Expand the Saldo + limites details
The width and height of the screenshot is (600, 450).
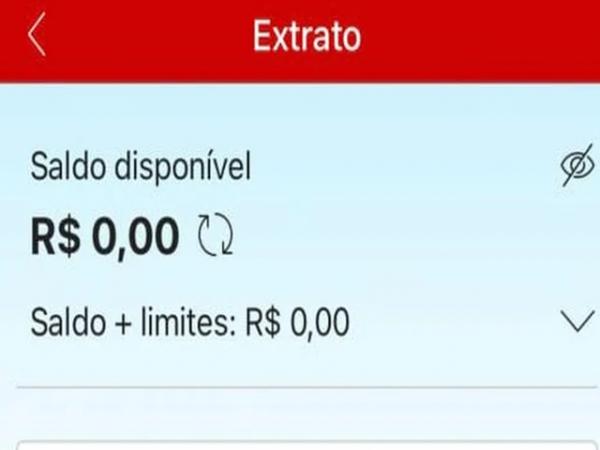click(577, 322)
